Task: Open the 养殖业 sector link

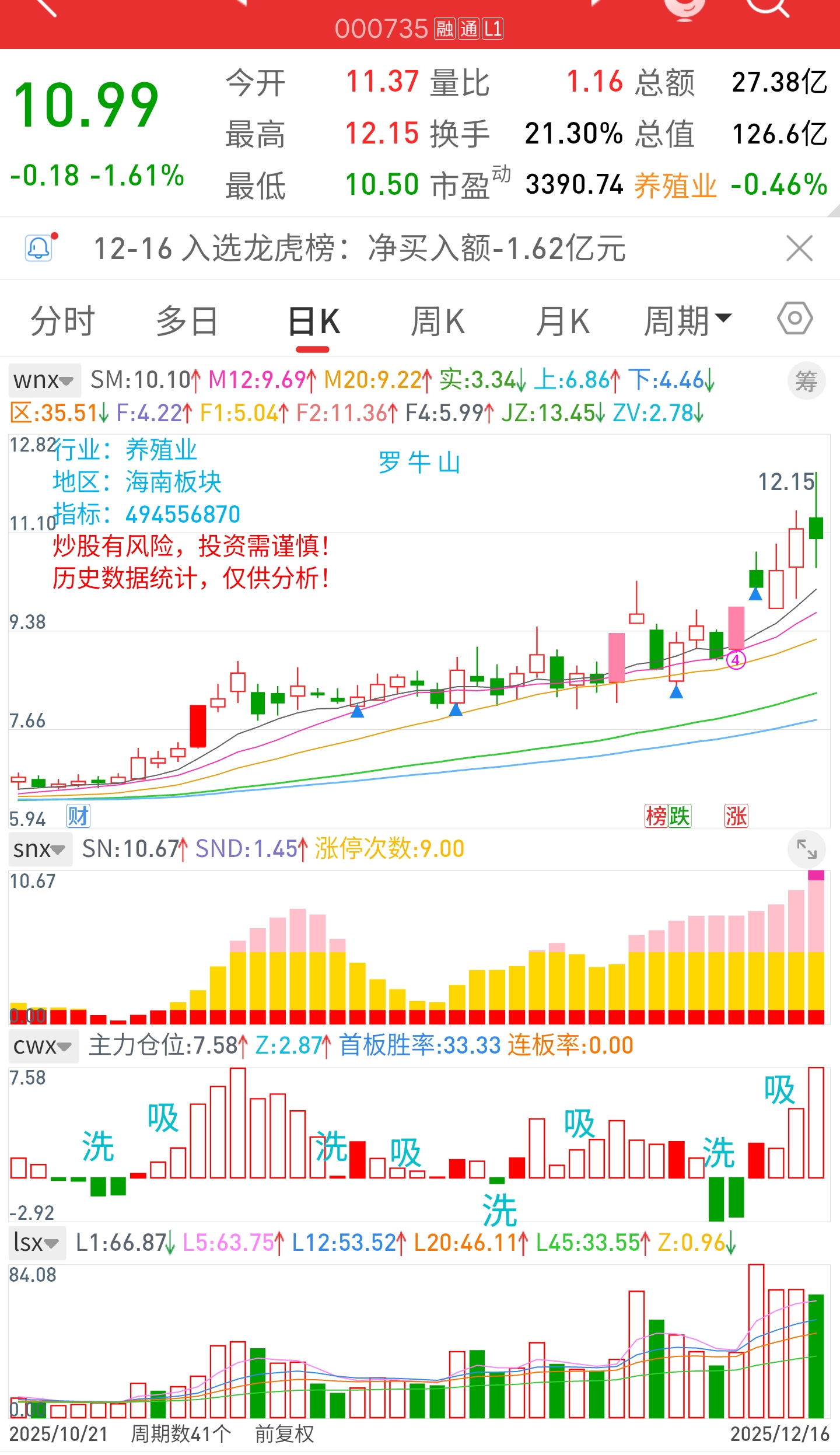Action: (675, 186)
